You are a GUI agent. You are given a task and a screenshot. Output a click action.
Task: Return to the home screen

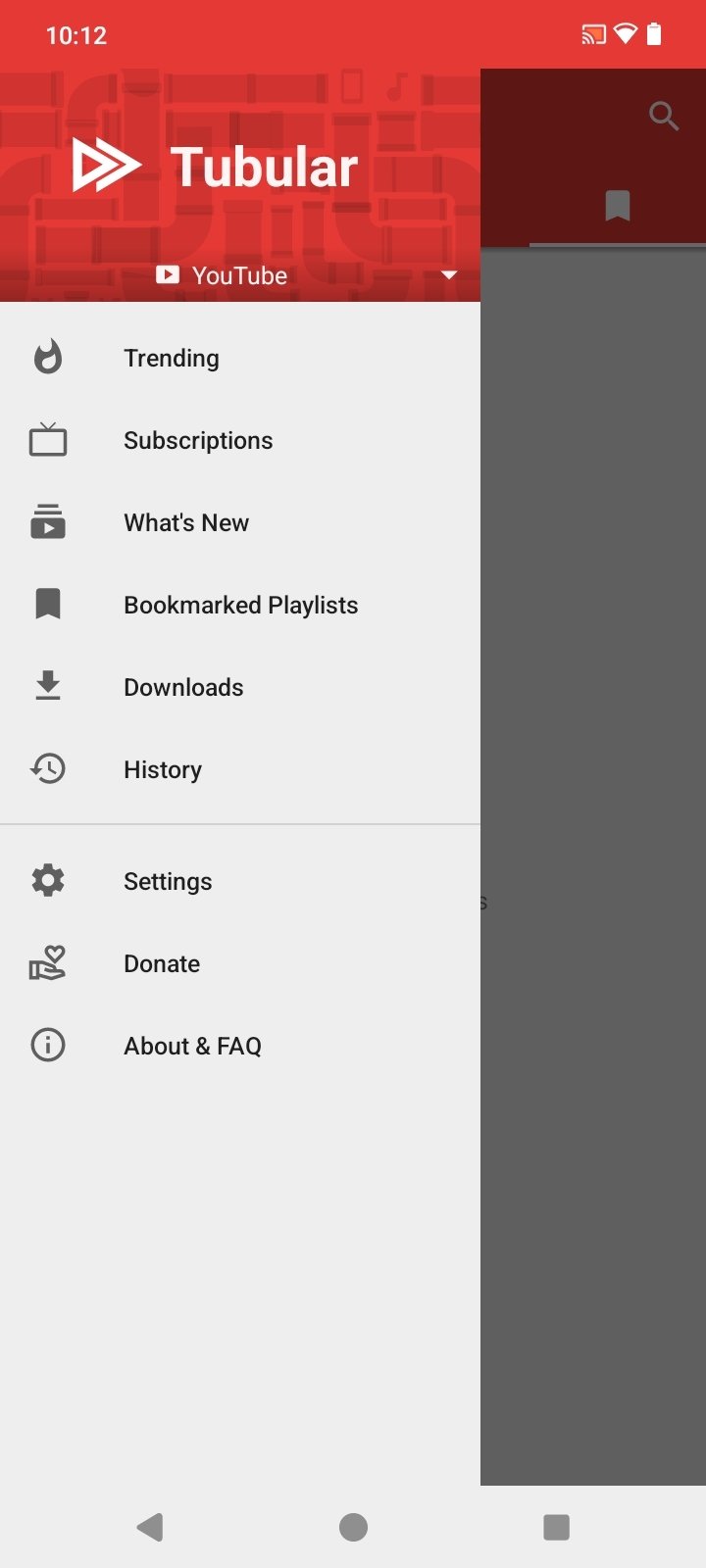pyautogui.click(x=353, y=1527)
